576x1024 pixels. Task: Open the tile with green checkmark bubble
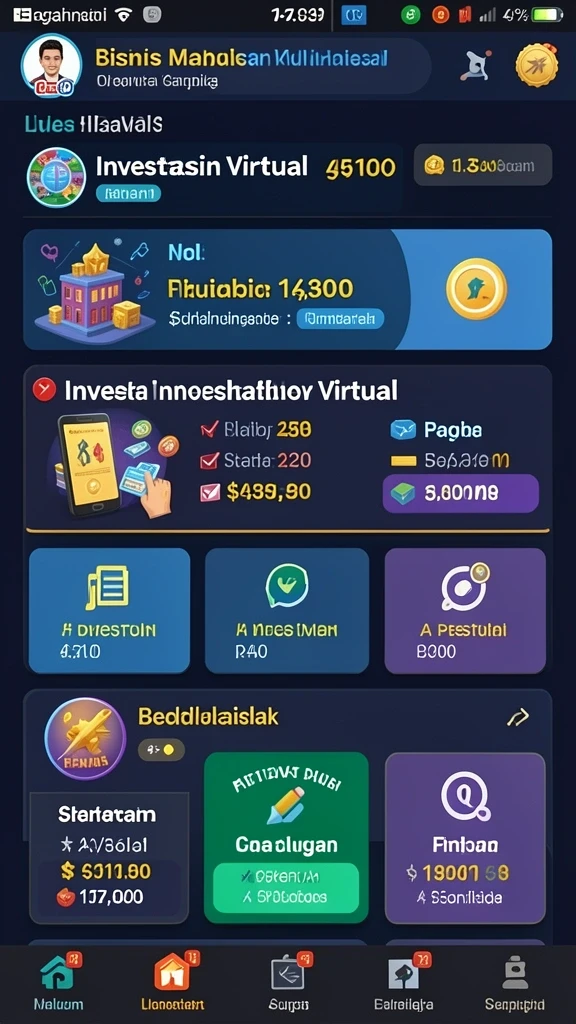pos(287,610)
